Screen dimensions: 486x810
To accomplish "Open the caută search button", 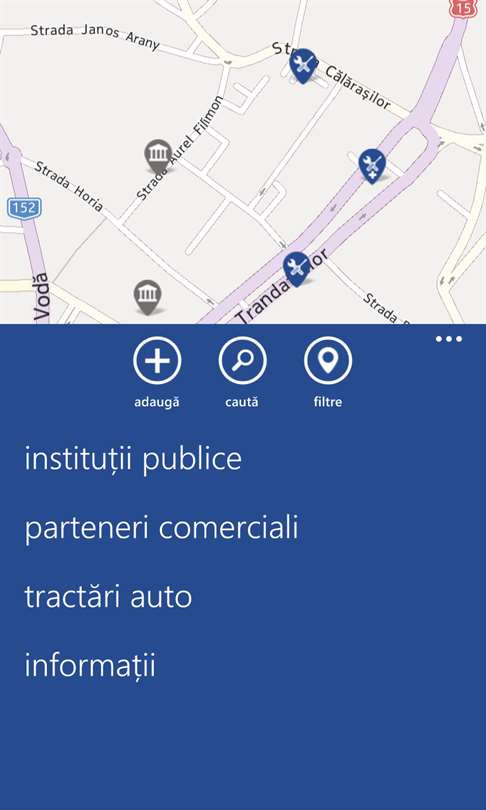I will coord(242,360).
